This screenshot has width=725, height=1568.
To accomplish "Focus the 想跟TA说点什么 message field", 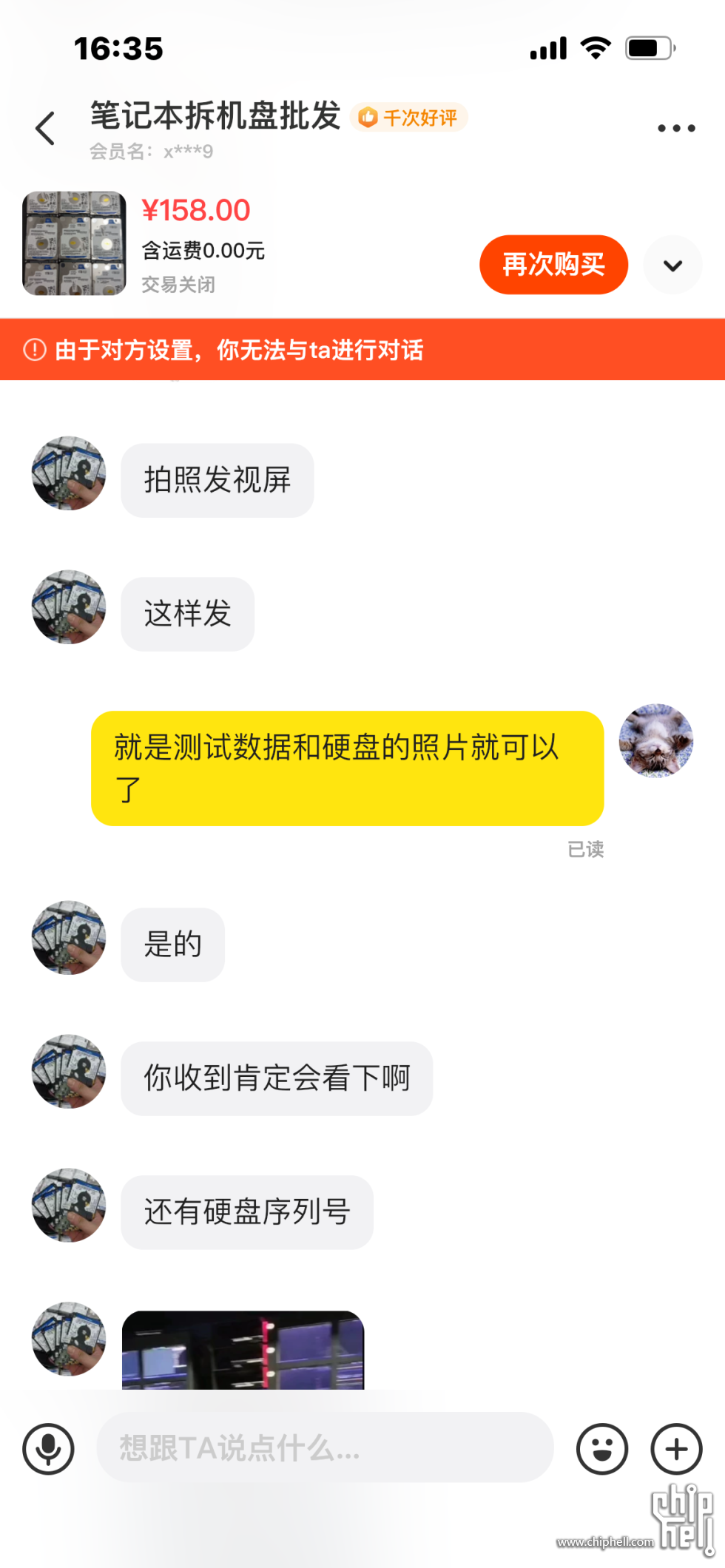I will pyautogui.click(x=326, y=1447).
